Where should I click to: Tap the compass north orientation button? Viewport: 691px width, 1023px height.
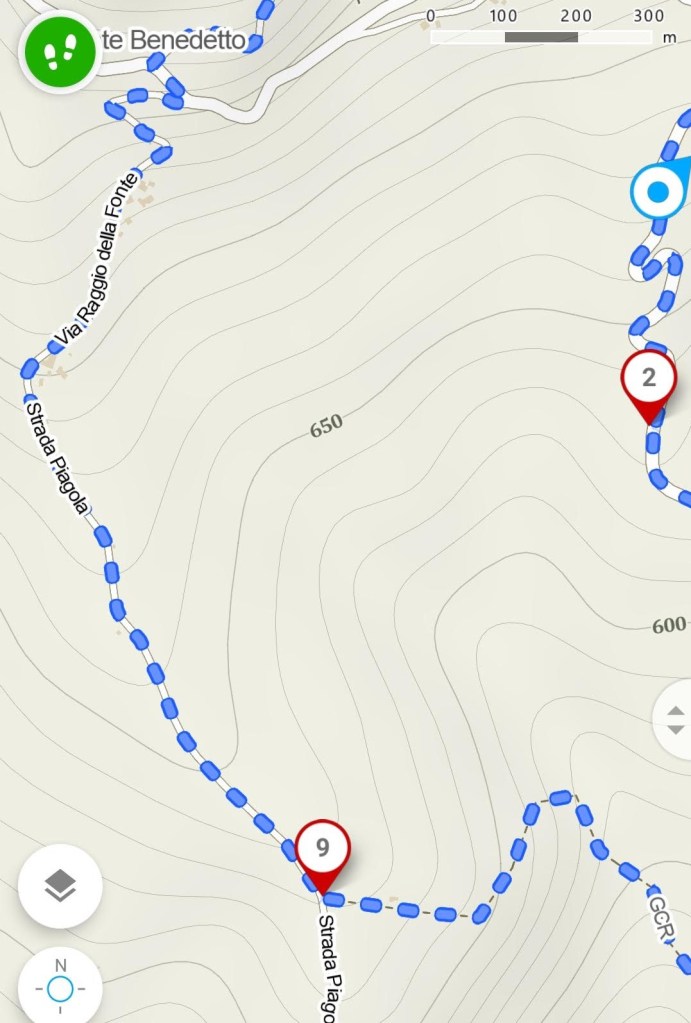click(x=60, y=987)
